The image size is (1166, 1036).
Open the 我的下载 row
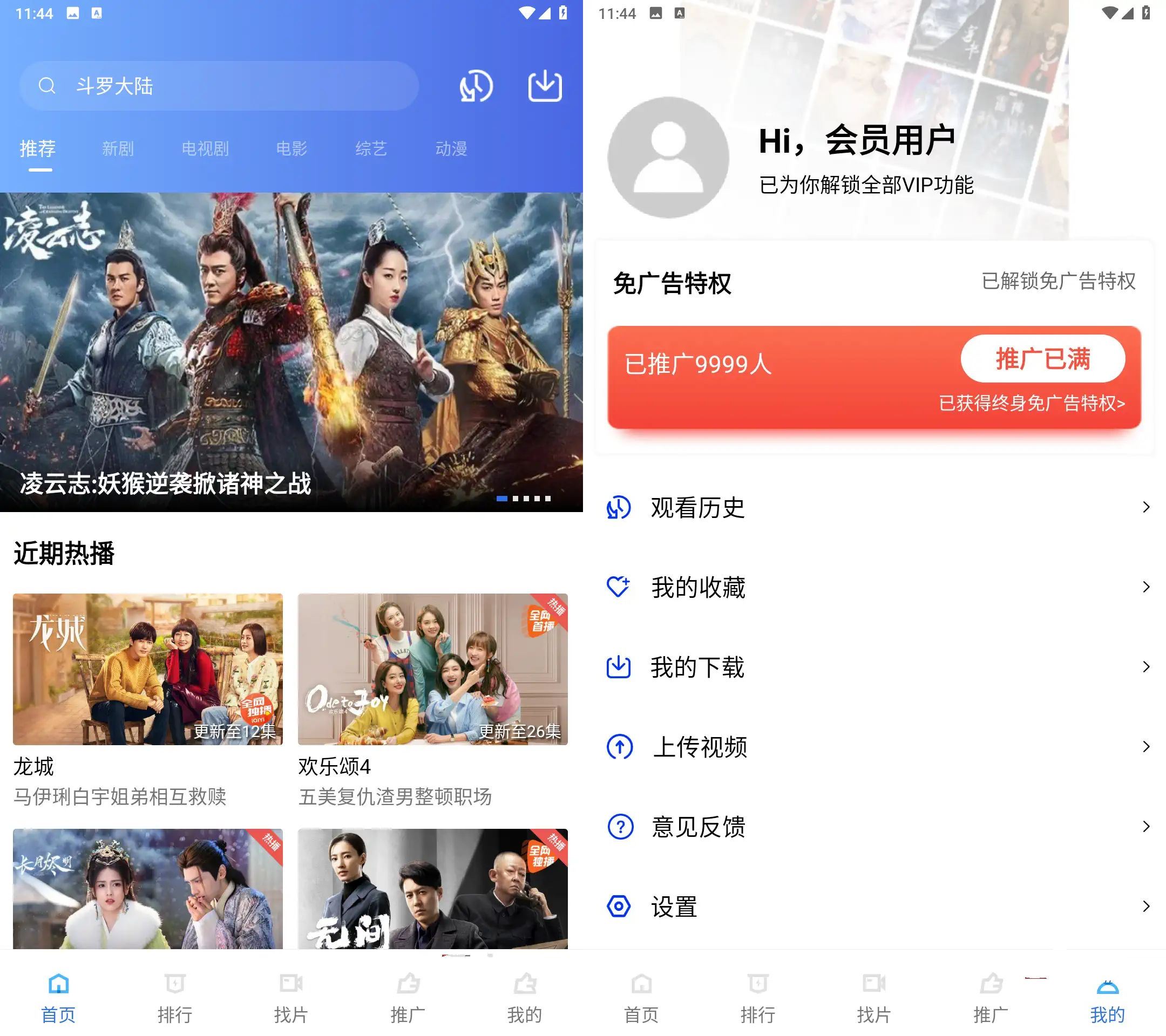(x=876, y=667)
